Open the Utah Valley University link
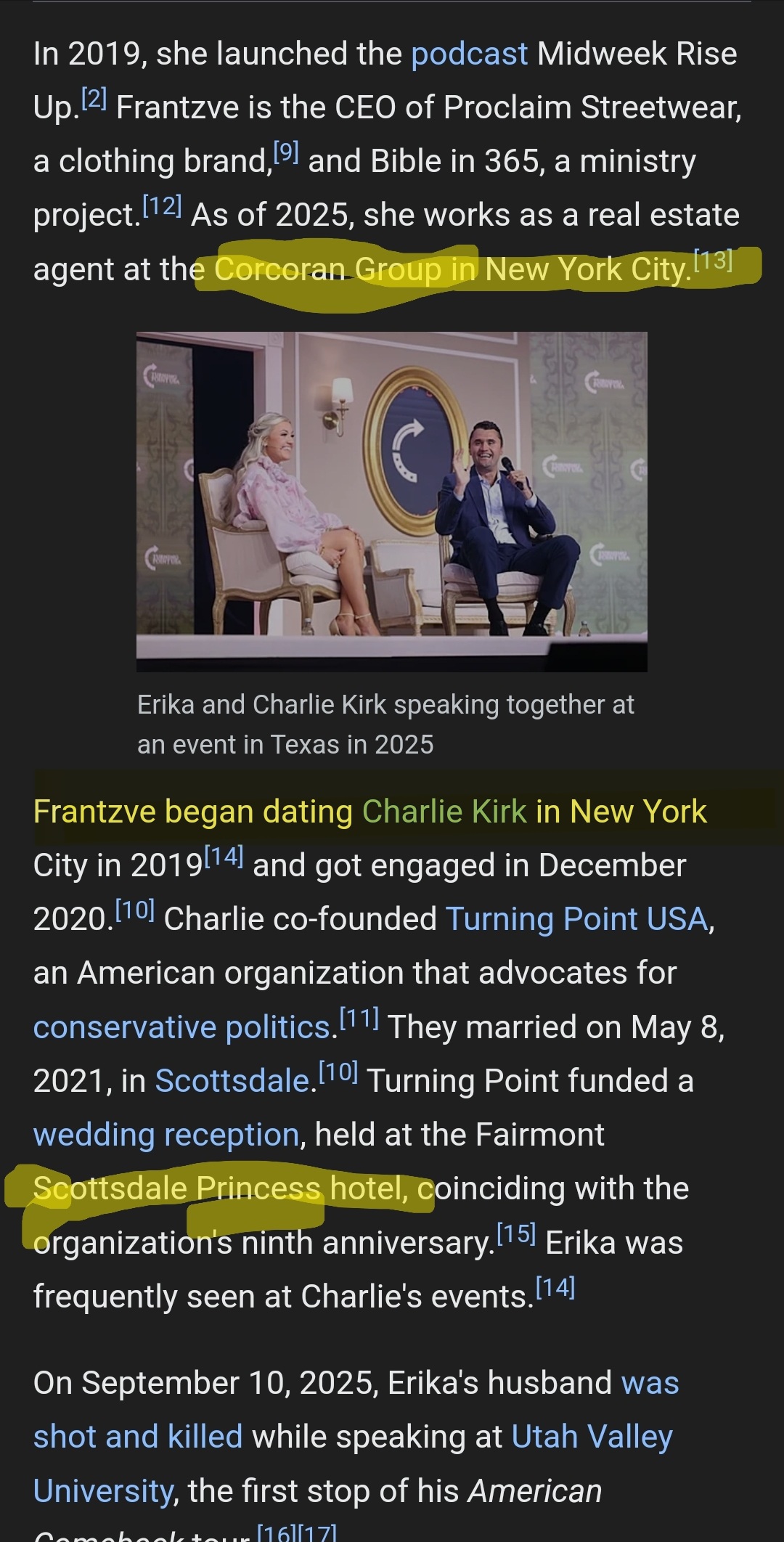784x1542 pixels. click(353, 1464)
